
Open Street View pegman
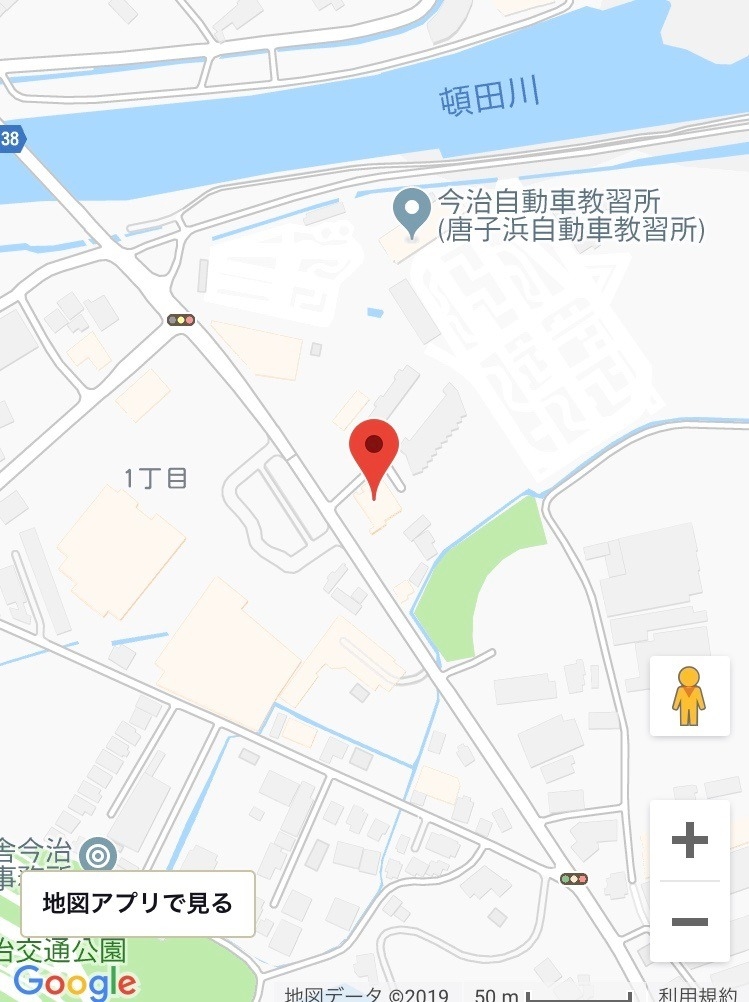[689, 696]
